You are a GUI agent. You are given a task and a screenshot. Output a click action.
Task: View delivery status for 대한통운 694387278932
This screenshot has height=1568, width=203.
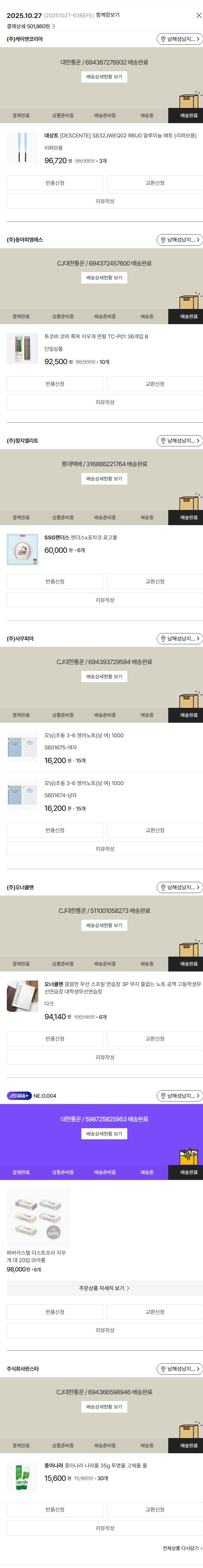104,77
